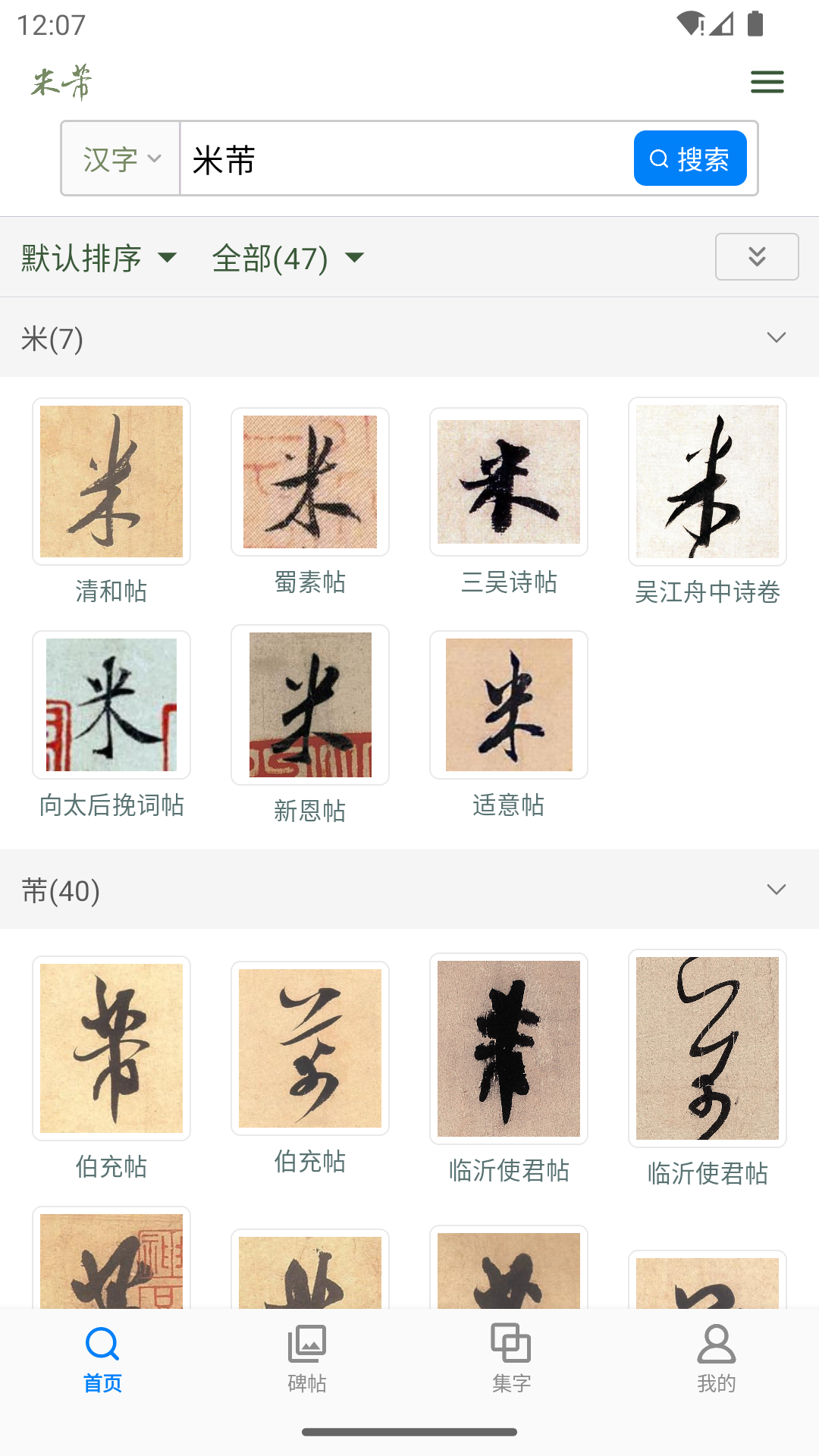Open the hamburger menu
This screenshot has width=819, height=1456.
(x=767, y=81)
